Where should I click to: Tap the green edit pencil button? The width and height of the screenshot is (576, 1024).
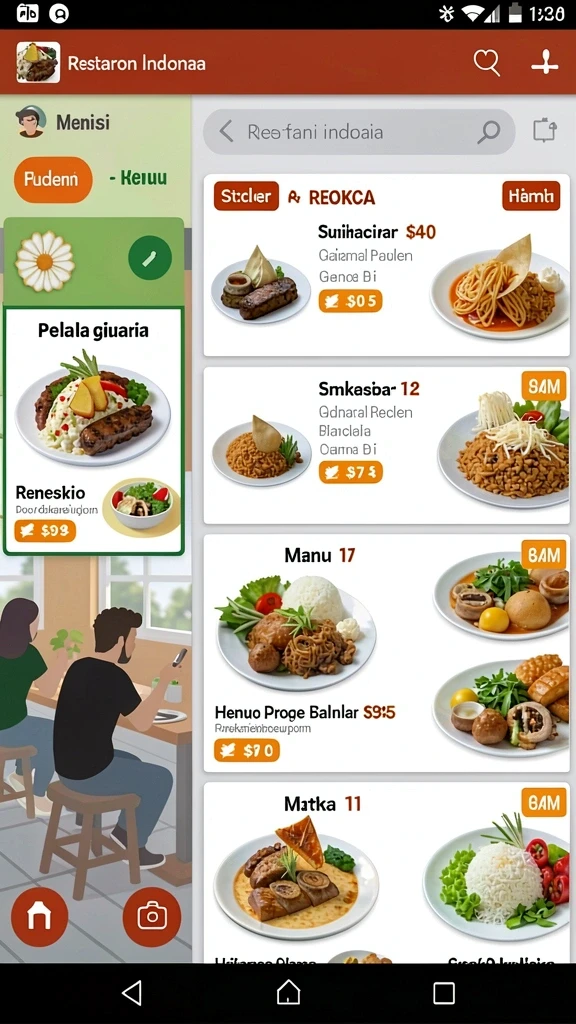[x=150, y=258]
